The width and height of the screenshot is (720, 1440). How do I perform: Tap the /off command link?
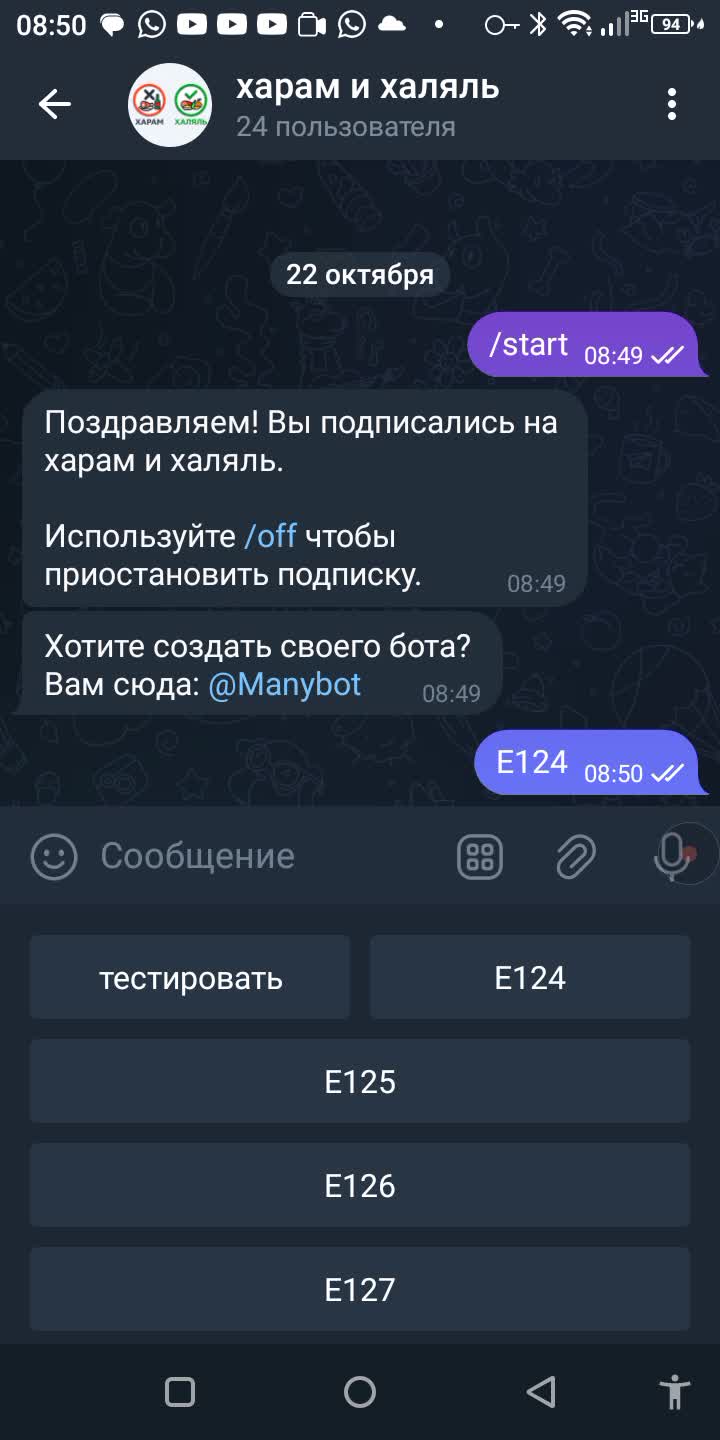270,536
